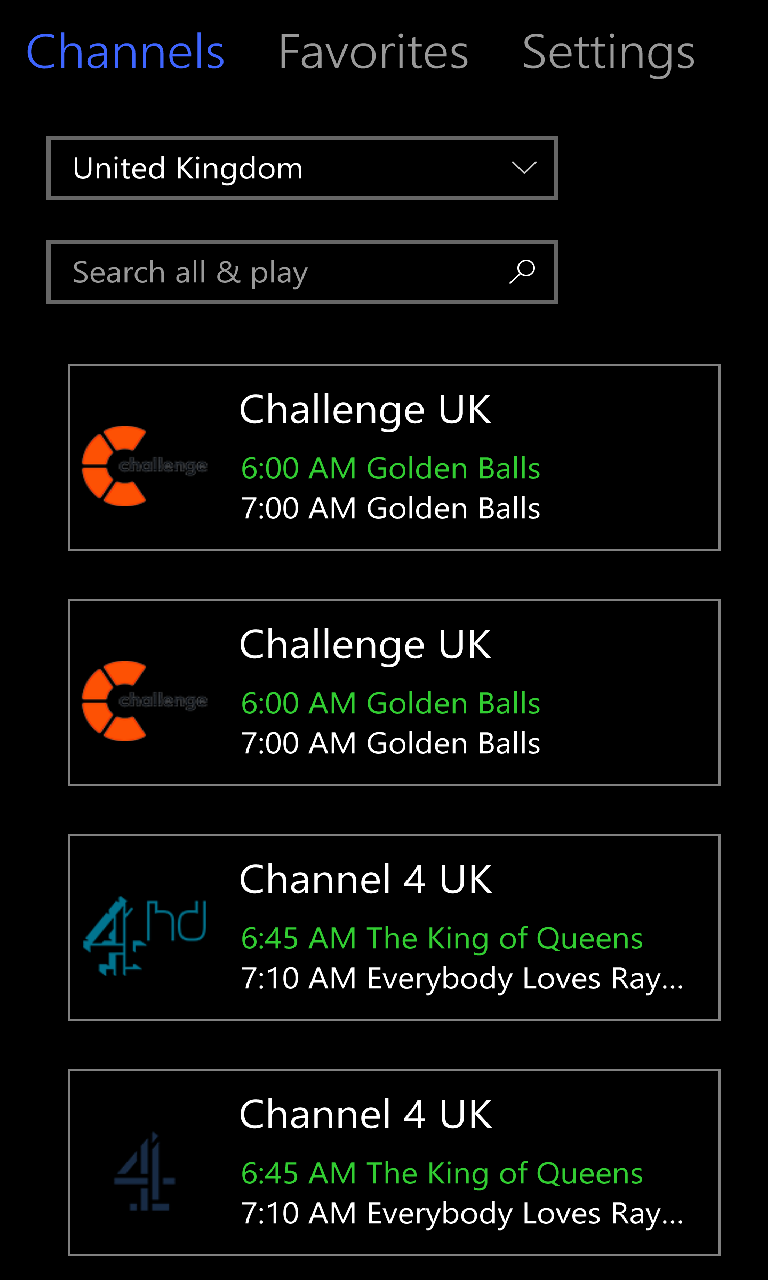The height and width of the screenshot is (1280, 768).
Task: Click the first Challenge UK channel logo
Action: pyautogui.click(x=145, y=464)
